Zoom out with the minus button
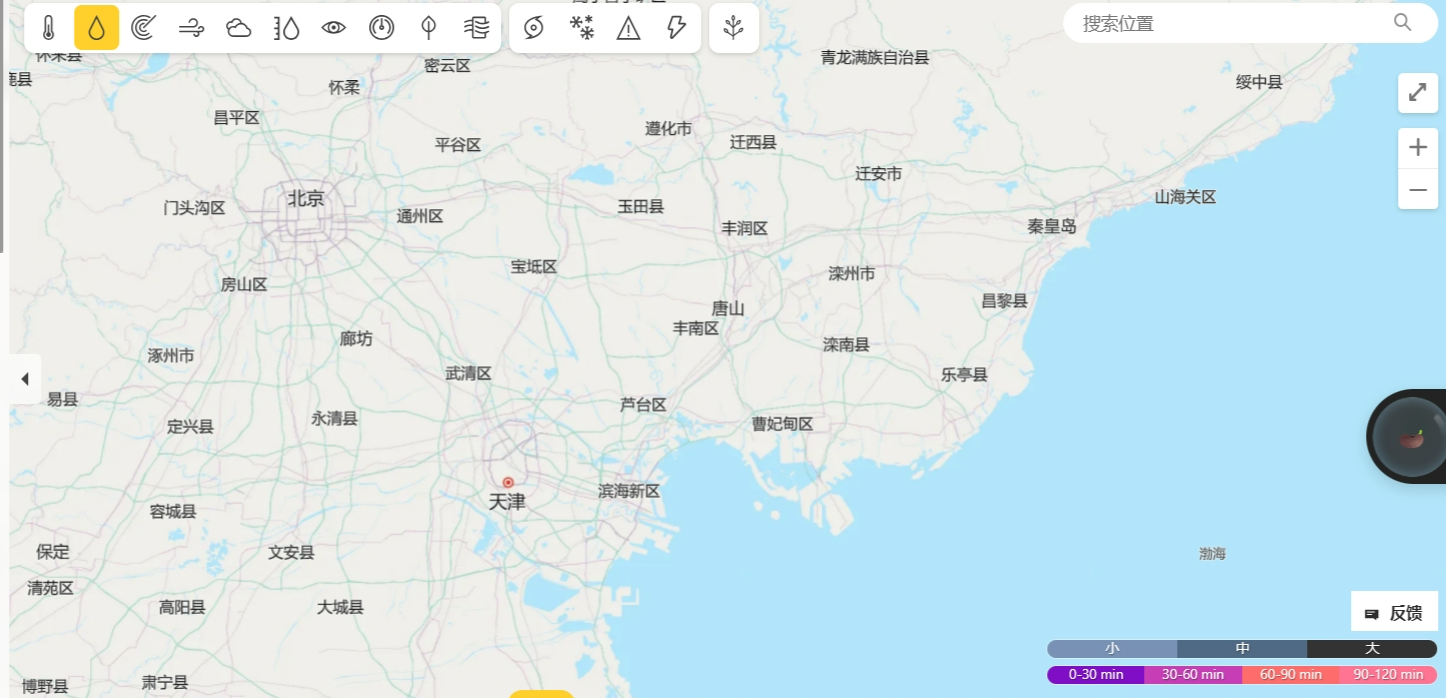 pos(1417,189)
